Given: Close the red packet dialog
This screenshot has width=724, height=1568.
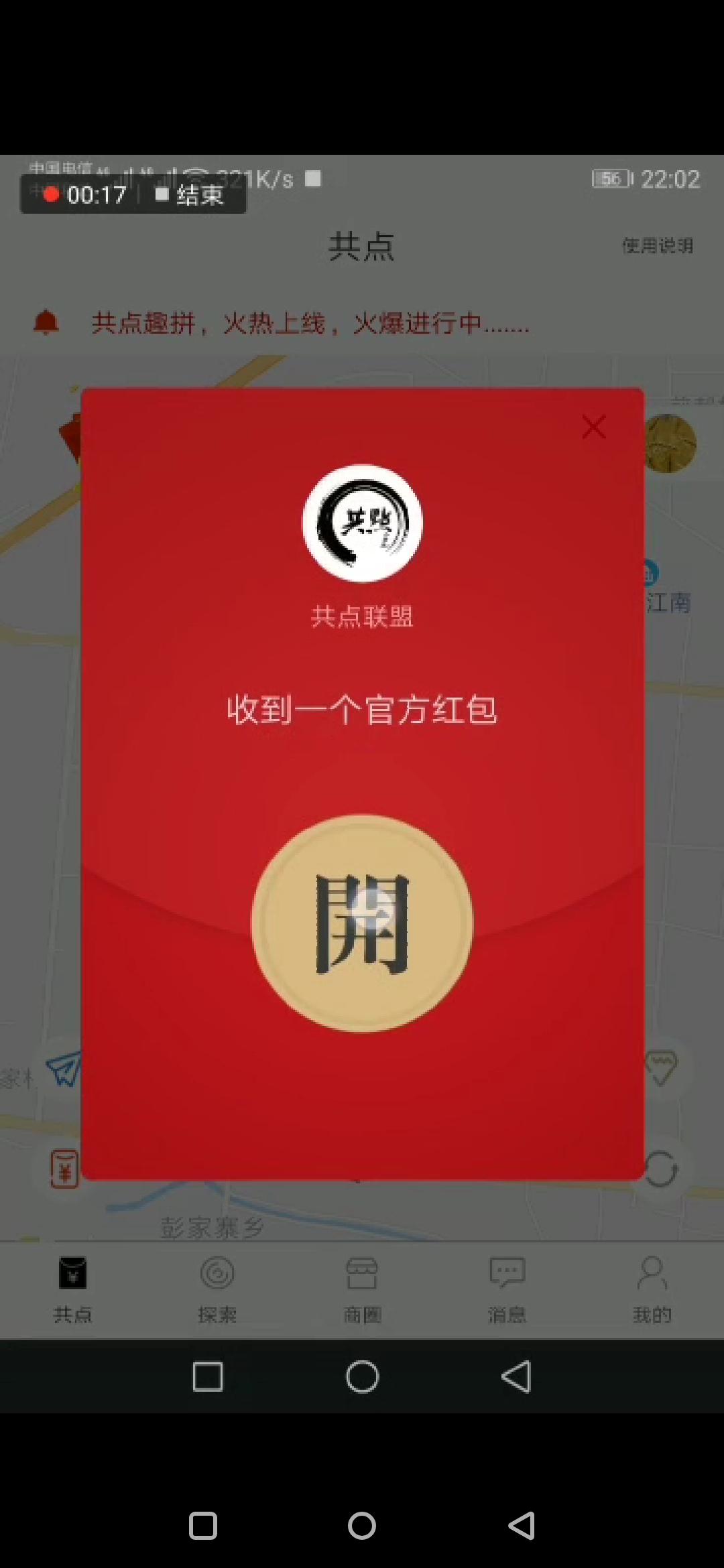Looking at the screenshot, I should point(594,427).
